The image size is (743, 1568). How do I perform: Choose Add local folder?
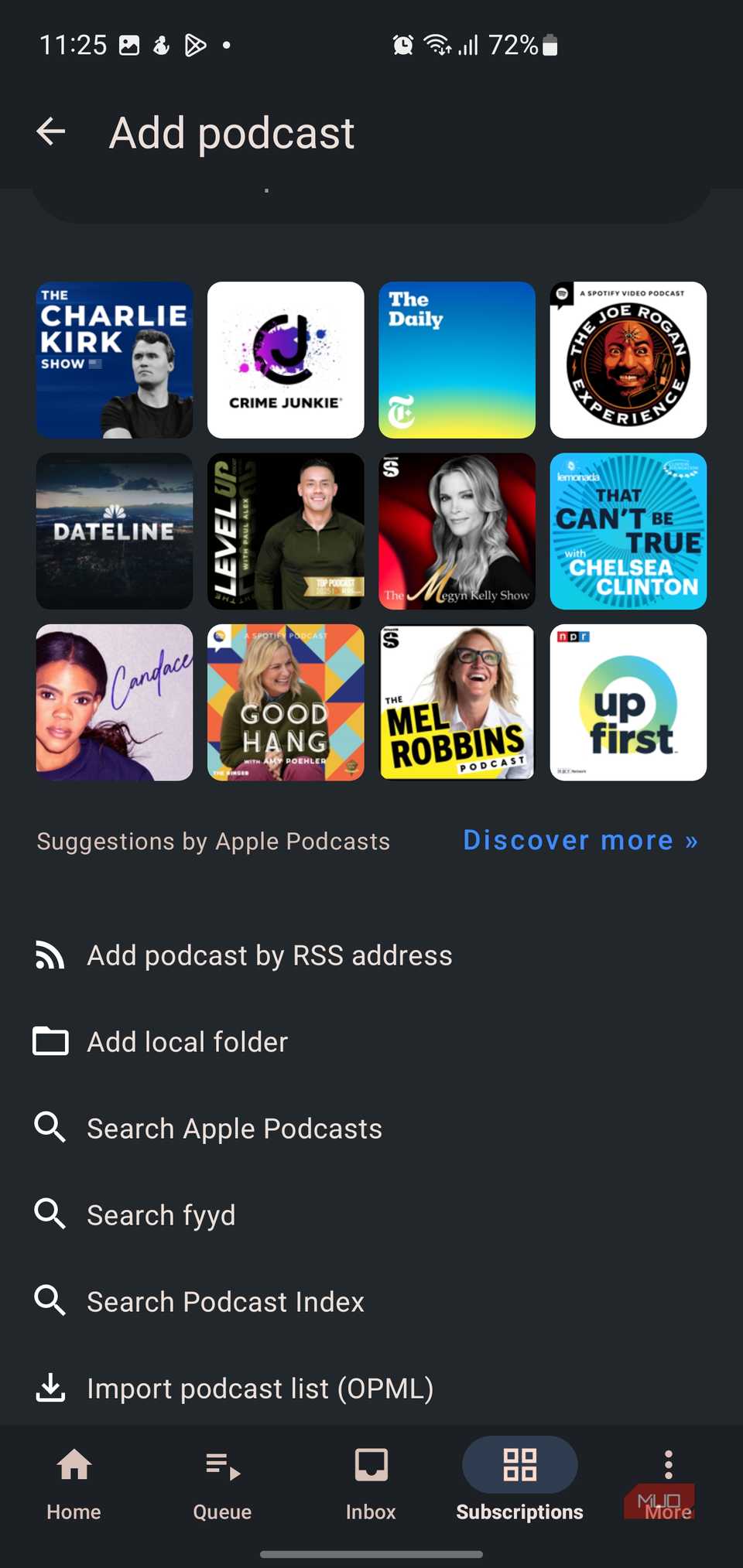[x=187, y=1042]
